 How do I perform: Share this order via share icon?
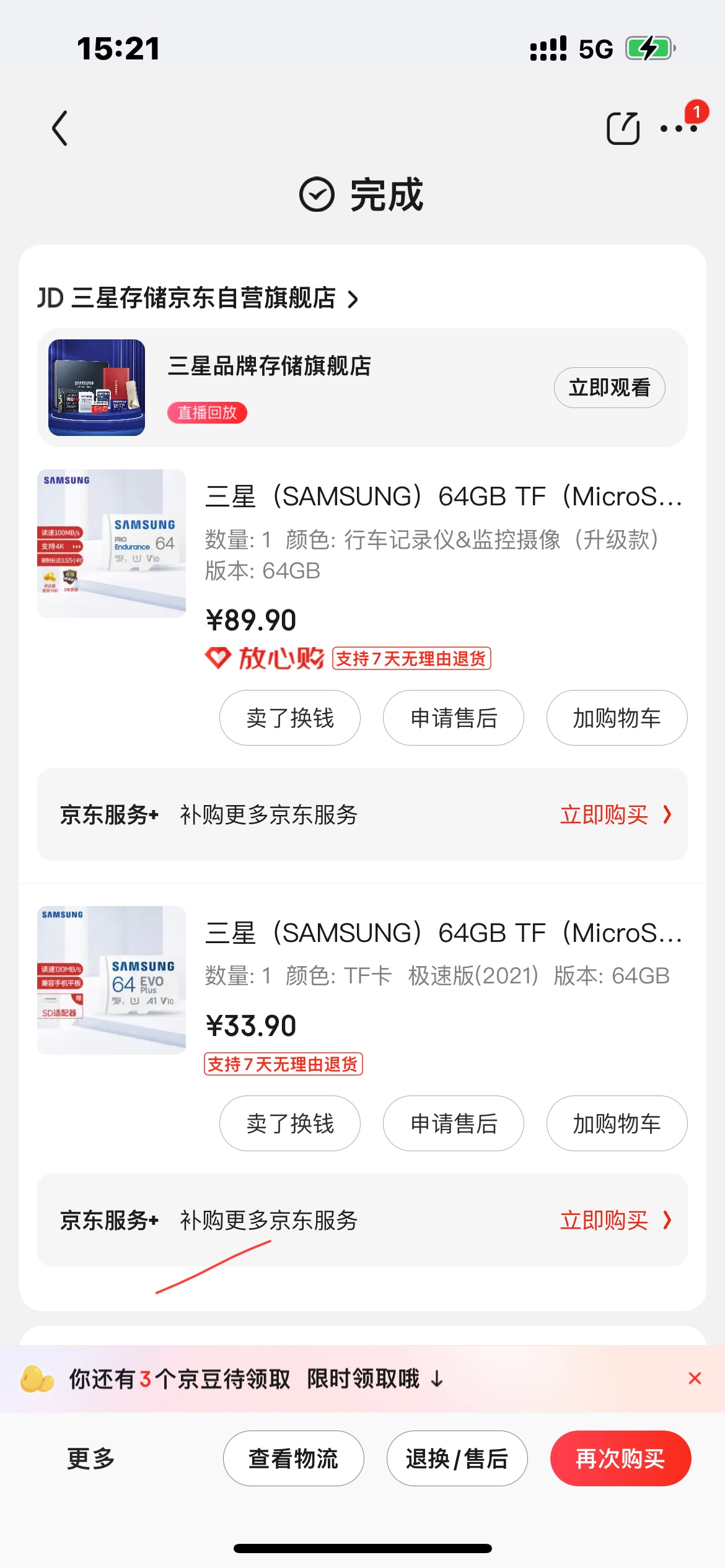pos(622,128)
